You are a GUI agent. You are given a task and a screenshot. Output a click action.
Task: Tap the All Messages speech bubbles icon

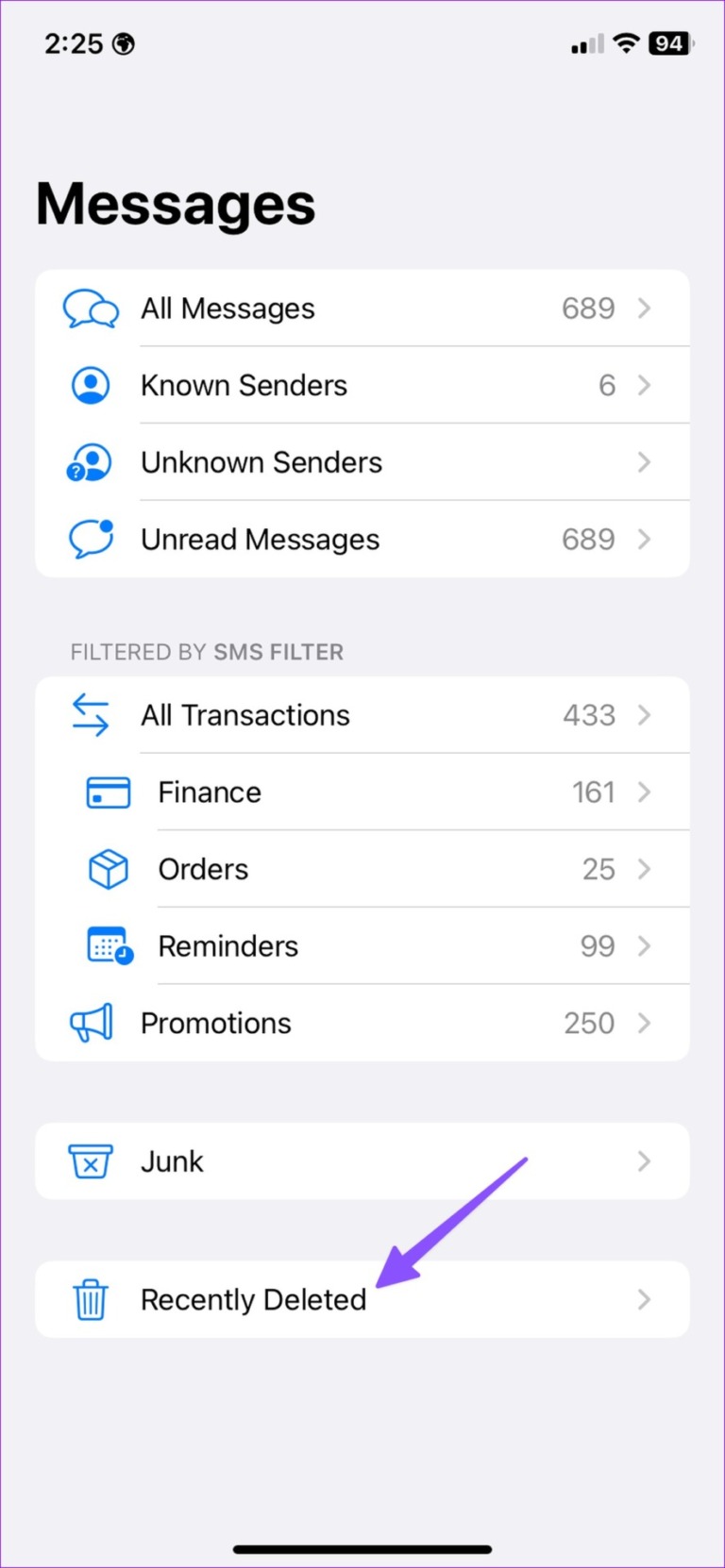pos(90,308)
